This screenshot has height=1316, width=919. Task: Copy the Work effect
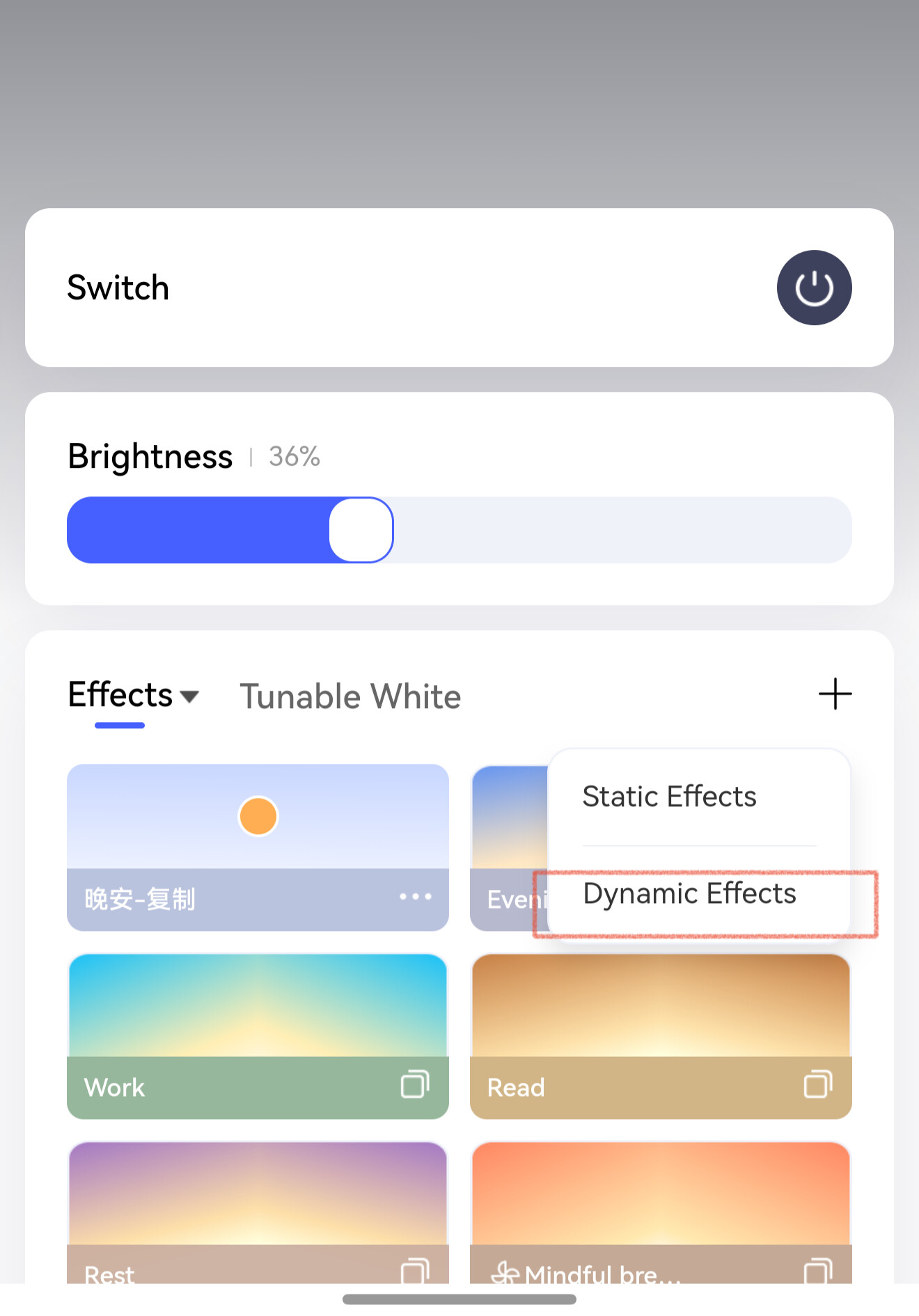click(415, 1085)
